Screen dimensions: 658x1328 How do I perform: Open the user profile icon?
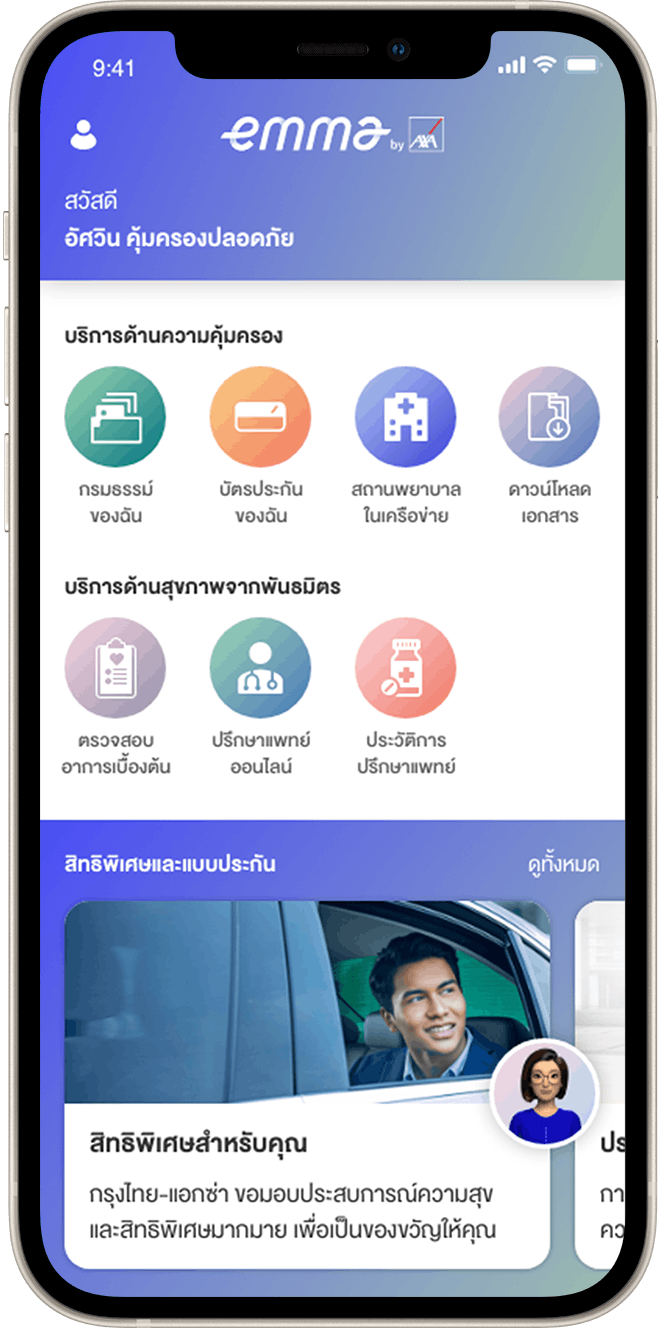point(84,135)
